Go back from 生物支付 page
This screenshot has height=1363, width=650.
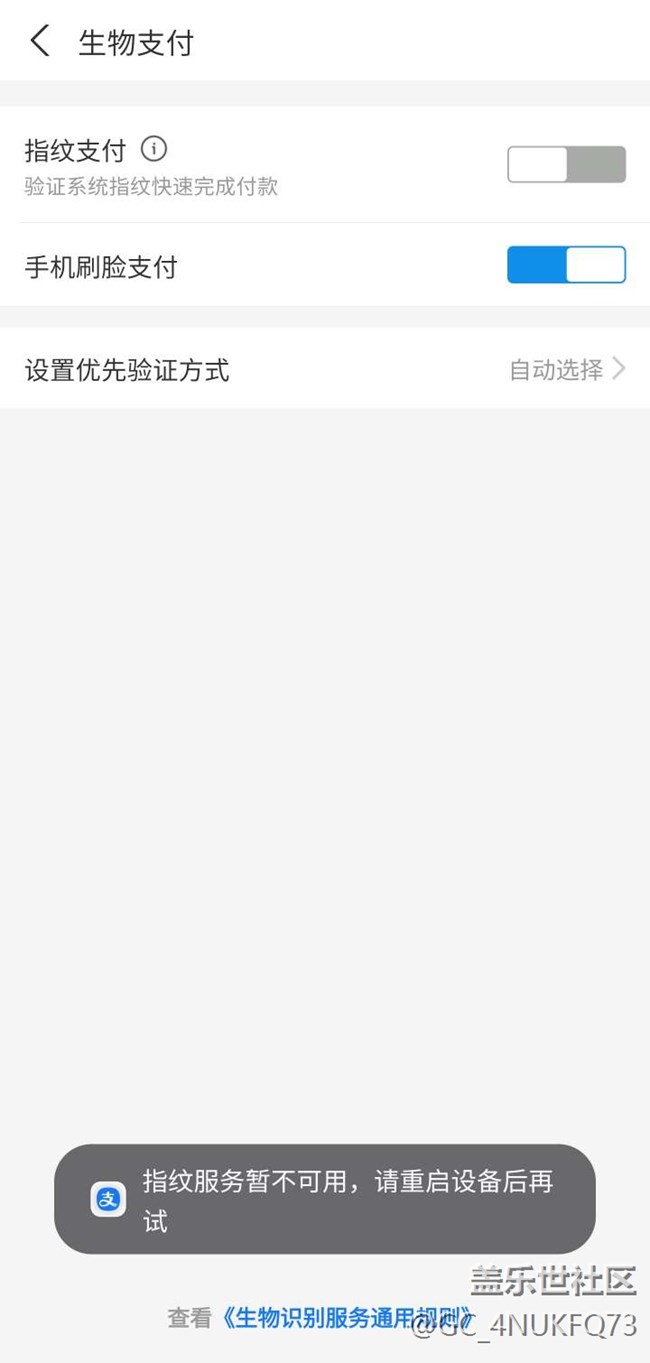(x=40, y=42)
